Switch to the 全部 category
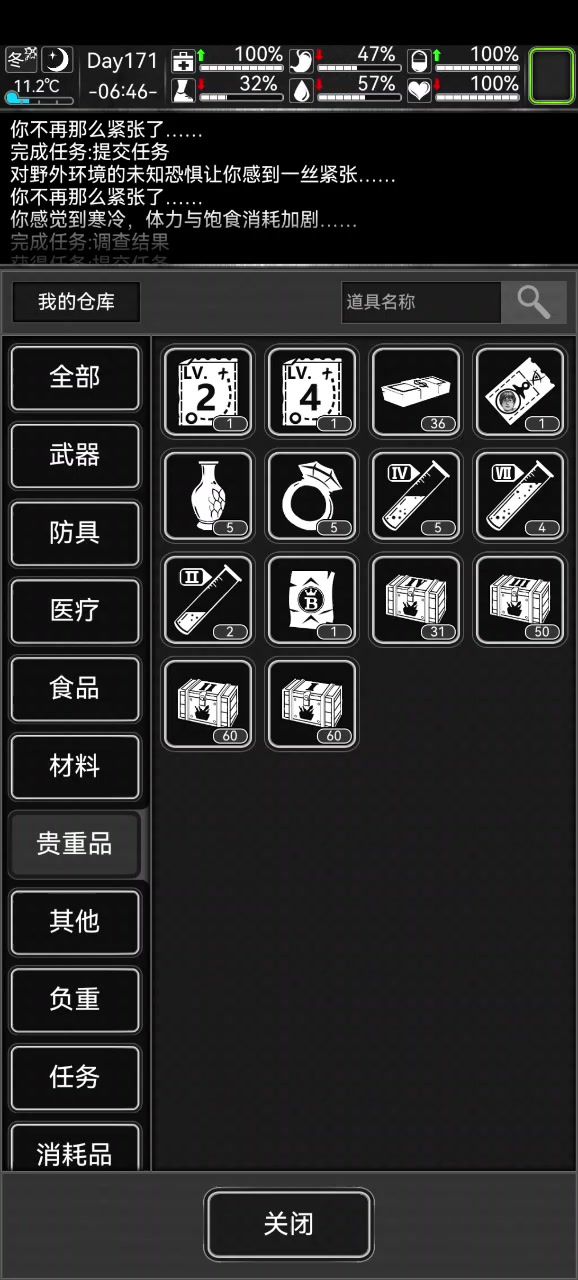Screen dimensions: 578x1280 coord(75,378)
